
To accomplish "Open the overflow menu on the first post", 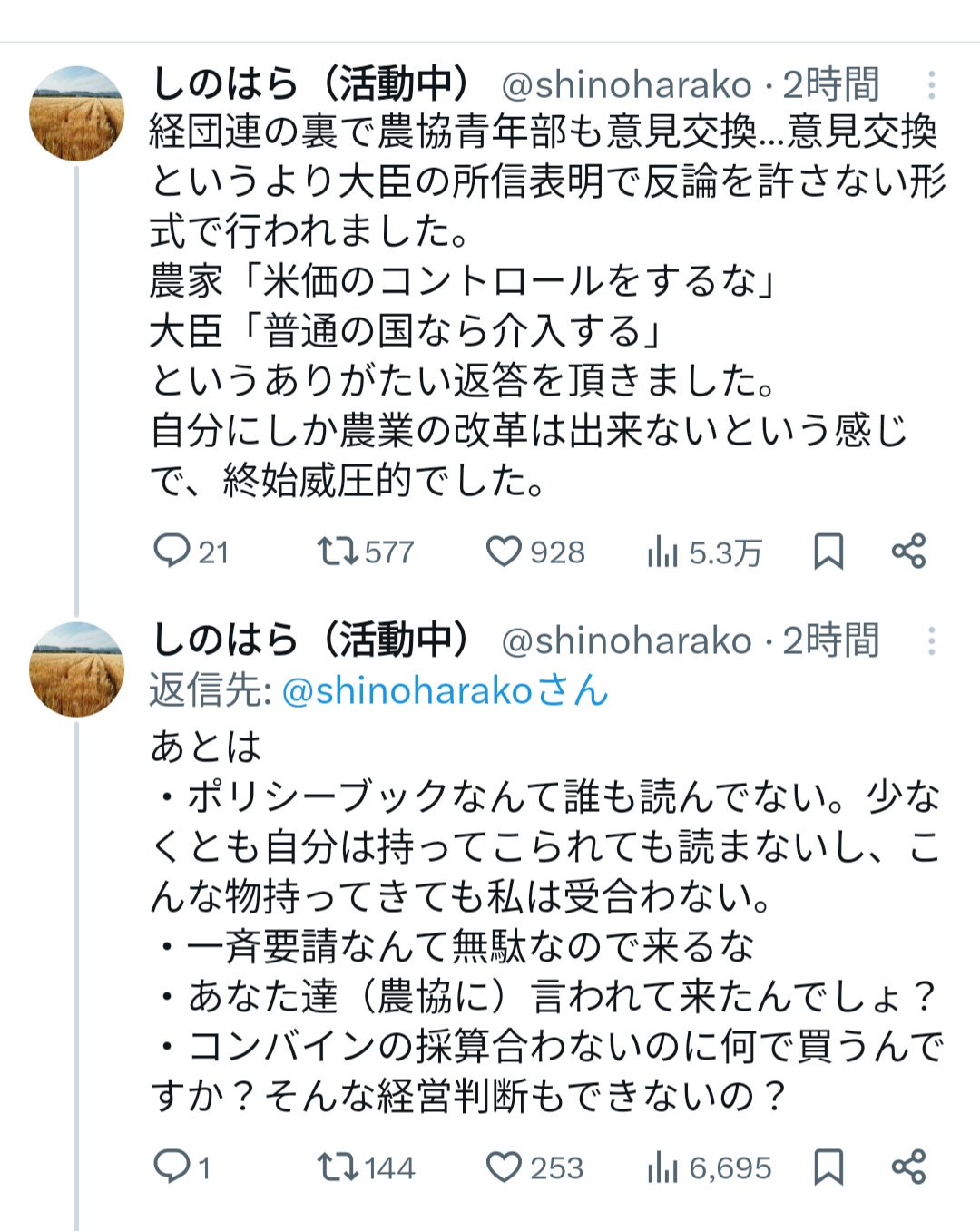I will pyautogui.click(x=931, y=85).
